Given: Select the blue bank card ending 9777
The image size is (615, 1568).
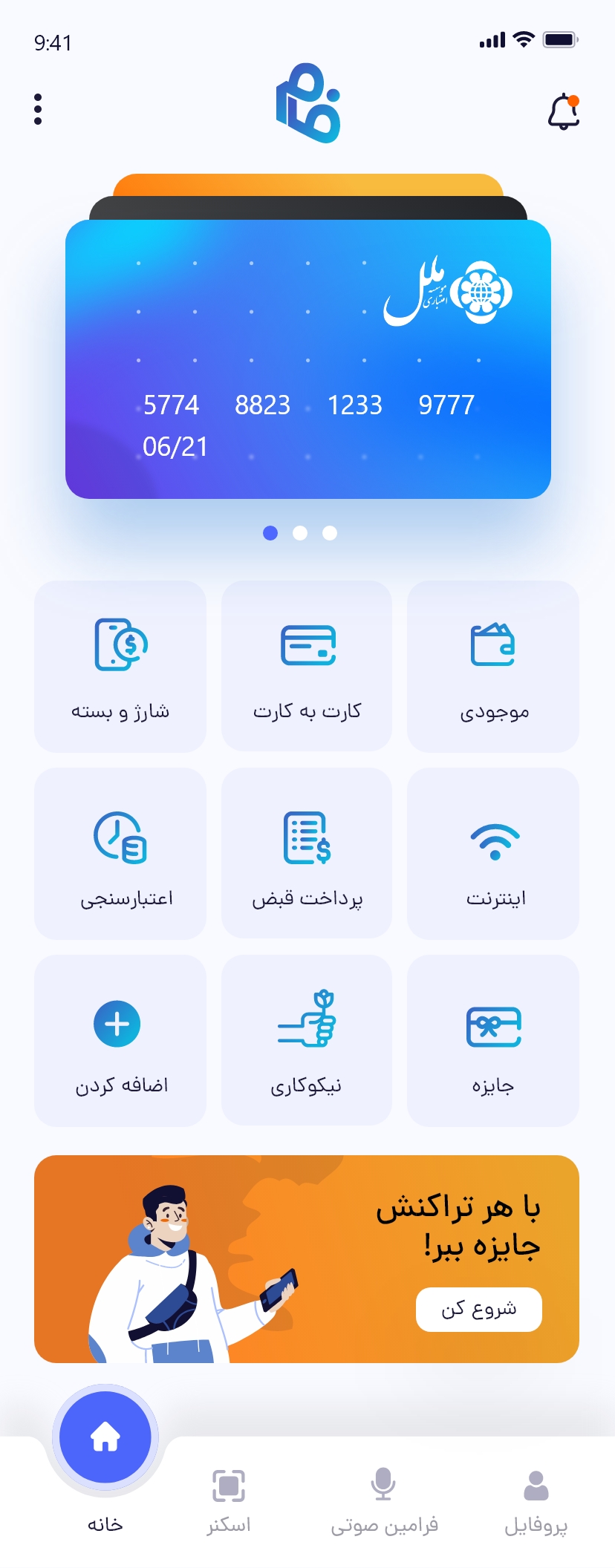Looking at the screenshot, I should tap(307, 359).
